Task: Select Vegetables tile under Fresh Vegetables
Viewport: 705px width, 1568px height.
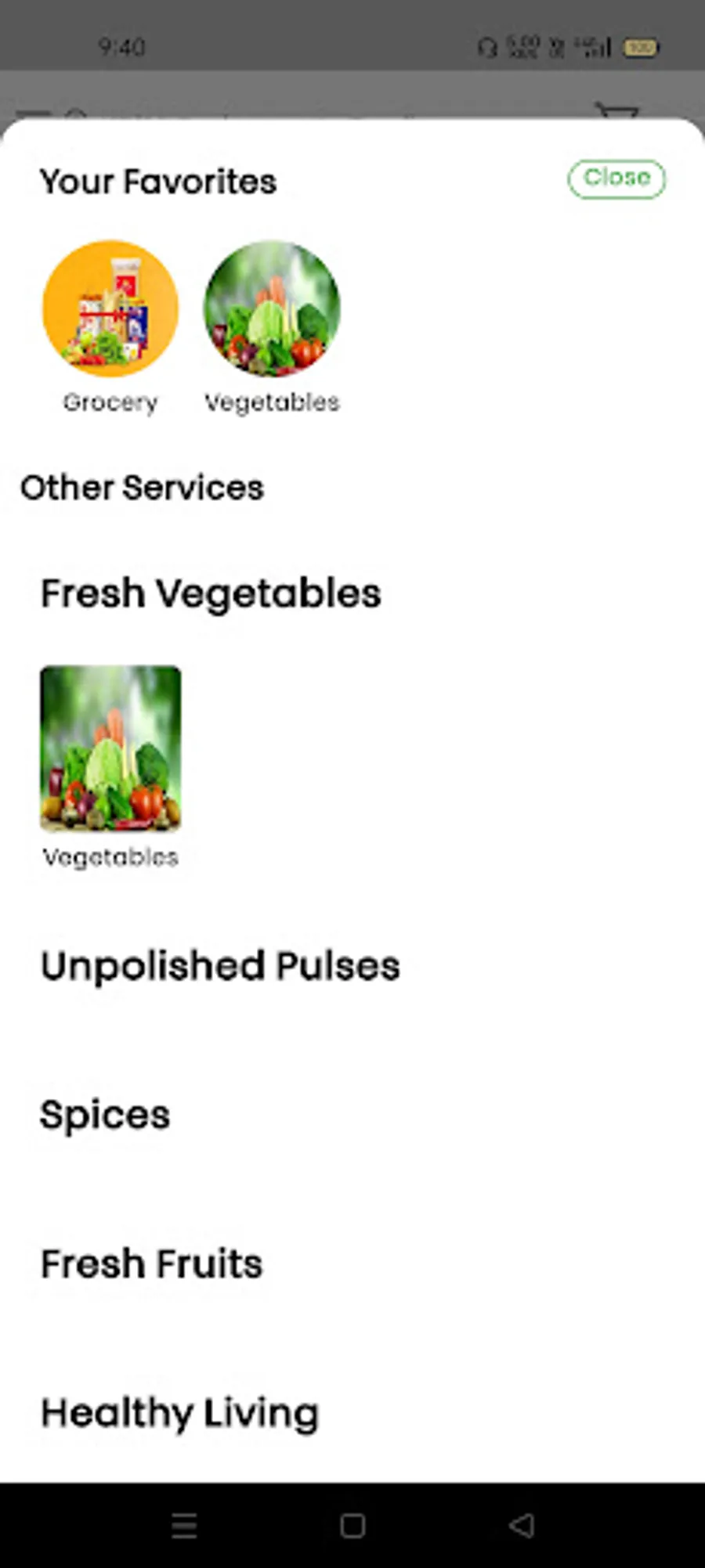Action: point(110,748)
